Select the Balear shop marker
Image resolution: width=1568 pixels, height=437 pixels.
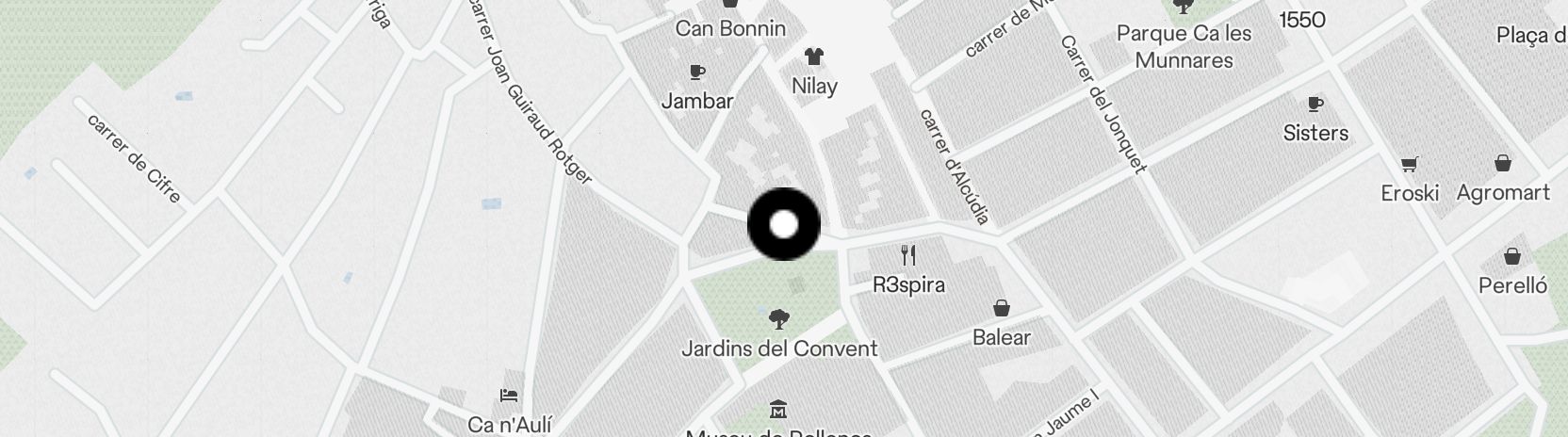coord(1002,308)
